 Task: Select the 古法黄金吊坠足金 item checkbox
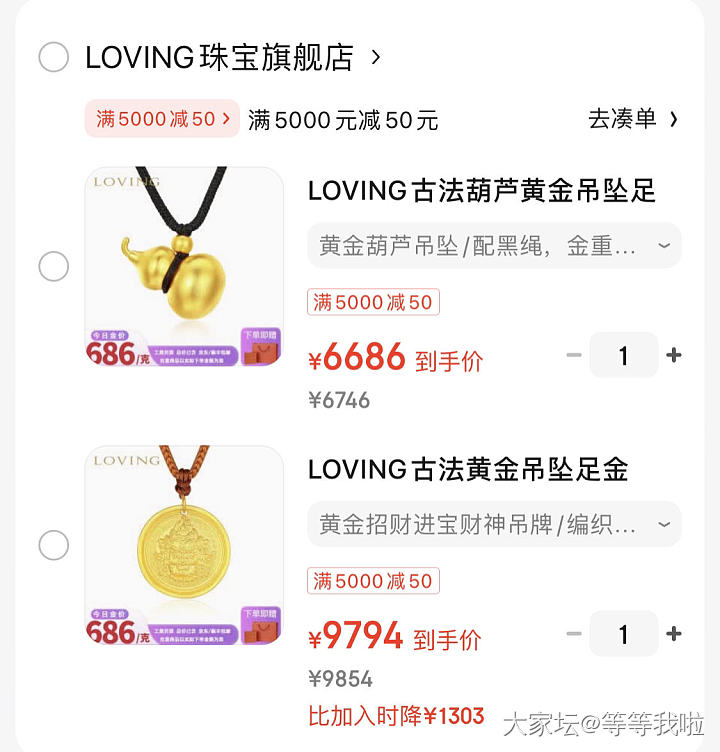(x=53, y=545)
